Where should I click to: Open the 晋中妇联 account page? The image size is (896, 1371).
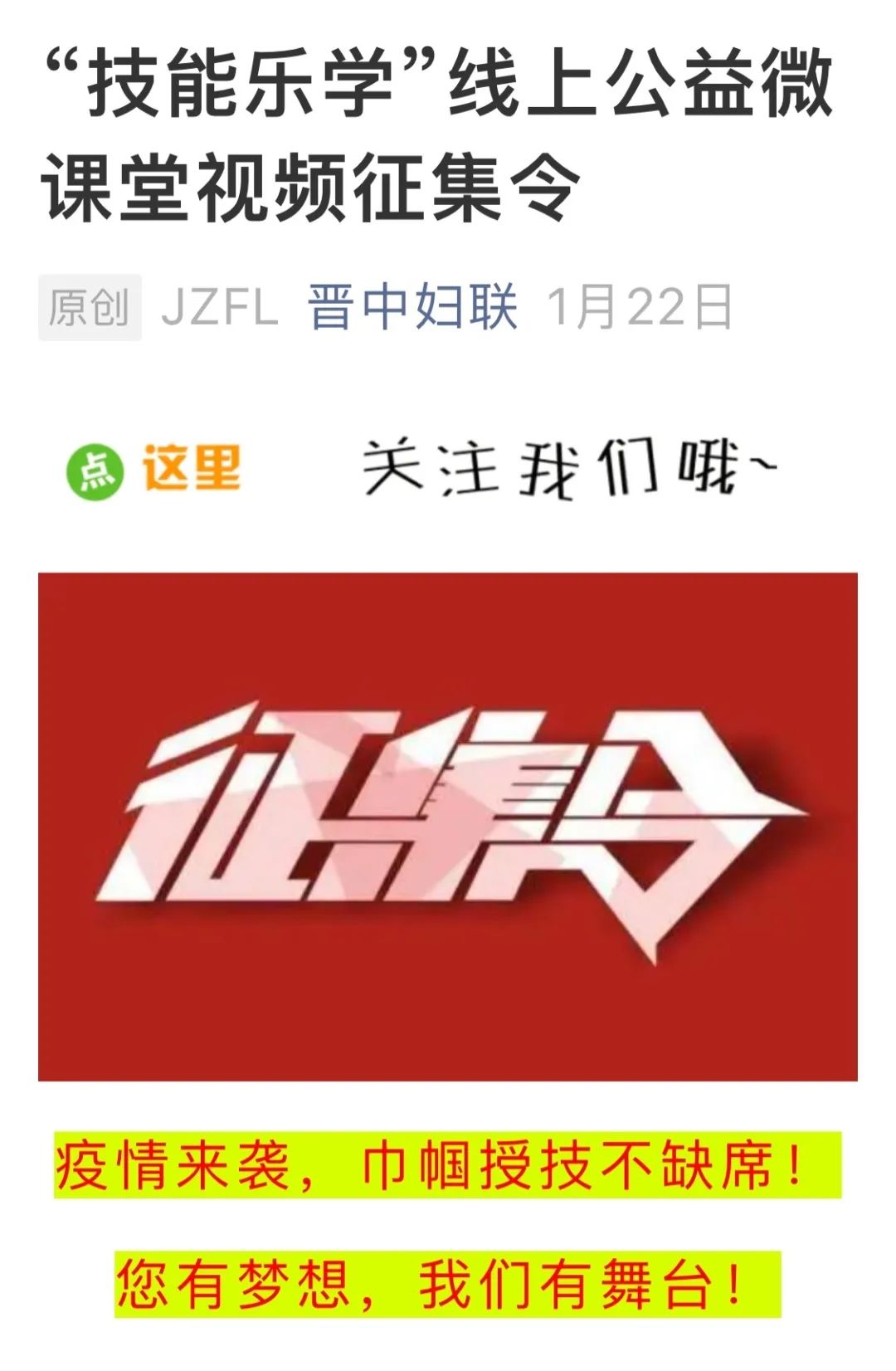(x=413, y=307)
